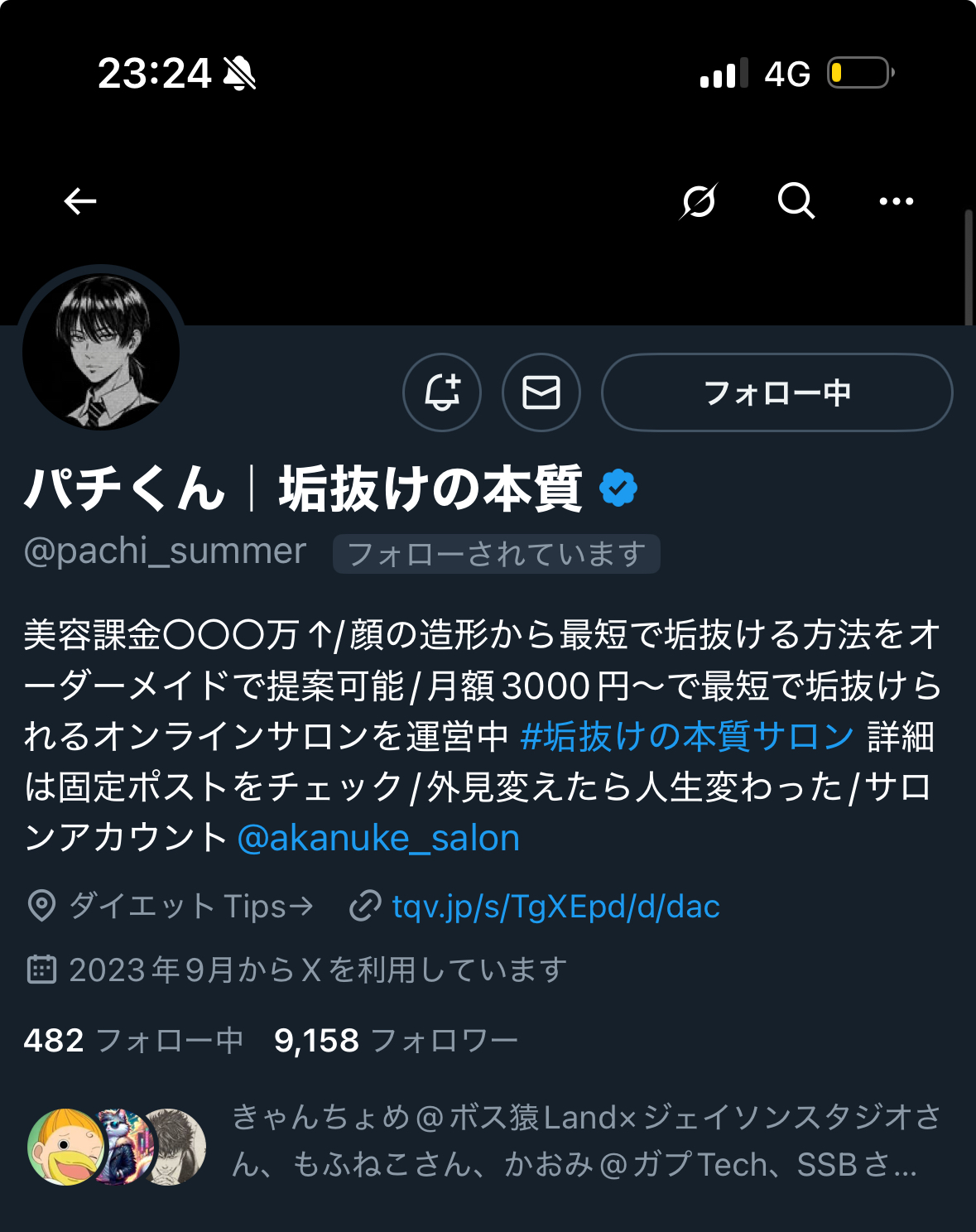
Task: Open the blue verified badge info
Action: (x=618, y=488)
